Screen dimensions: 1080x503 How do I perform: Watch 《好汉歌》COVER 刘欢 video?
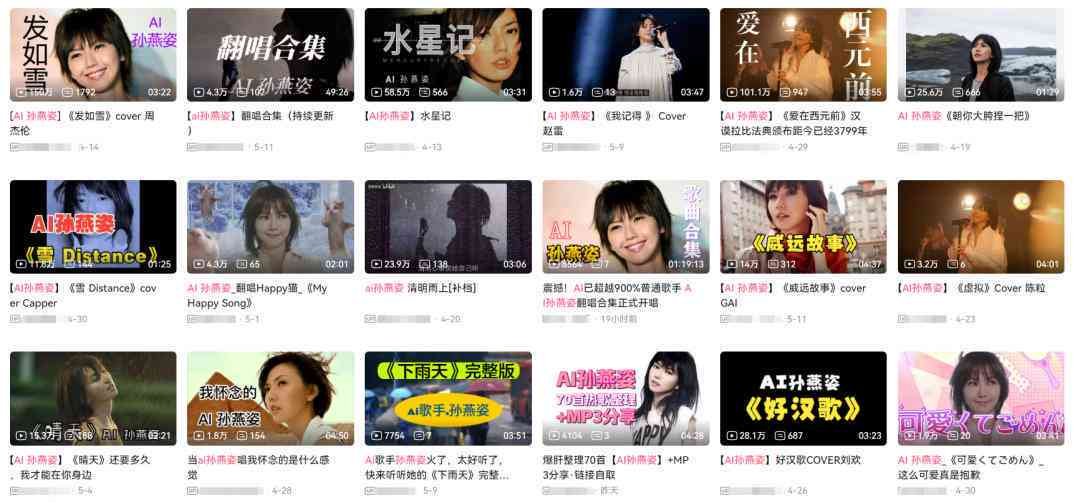[803, 397]
